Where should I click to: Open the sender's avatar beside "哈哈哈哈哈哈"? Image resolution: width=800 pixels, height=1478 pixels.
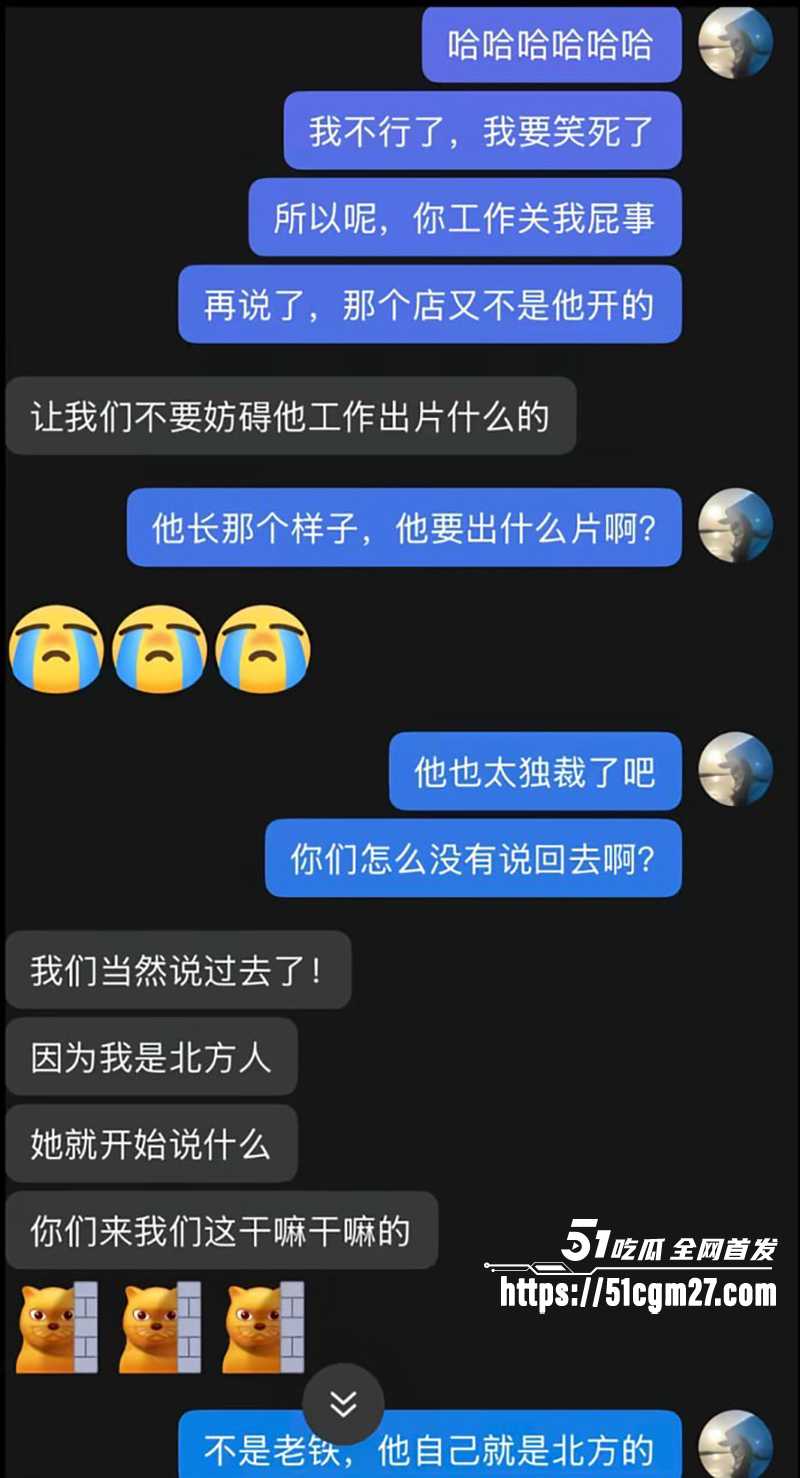click(735, 43)
